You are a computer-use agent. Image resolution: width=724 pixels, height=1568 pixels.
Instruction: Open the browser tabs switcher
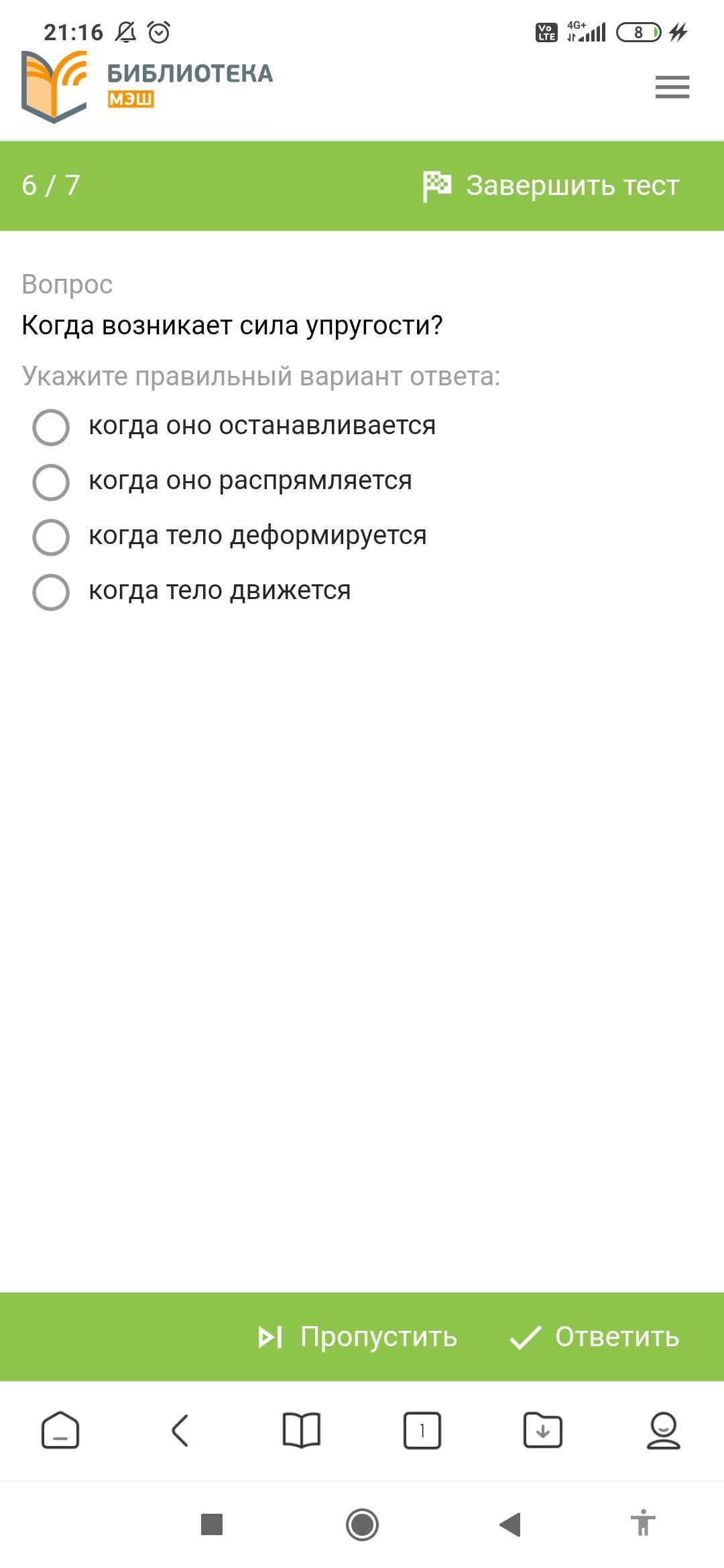422,1431
